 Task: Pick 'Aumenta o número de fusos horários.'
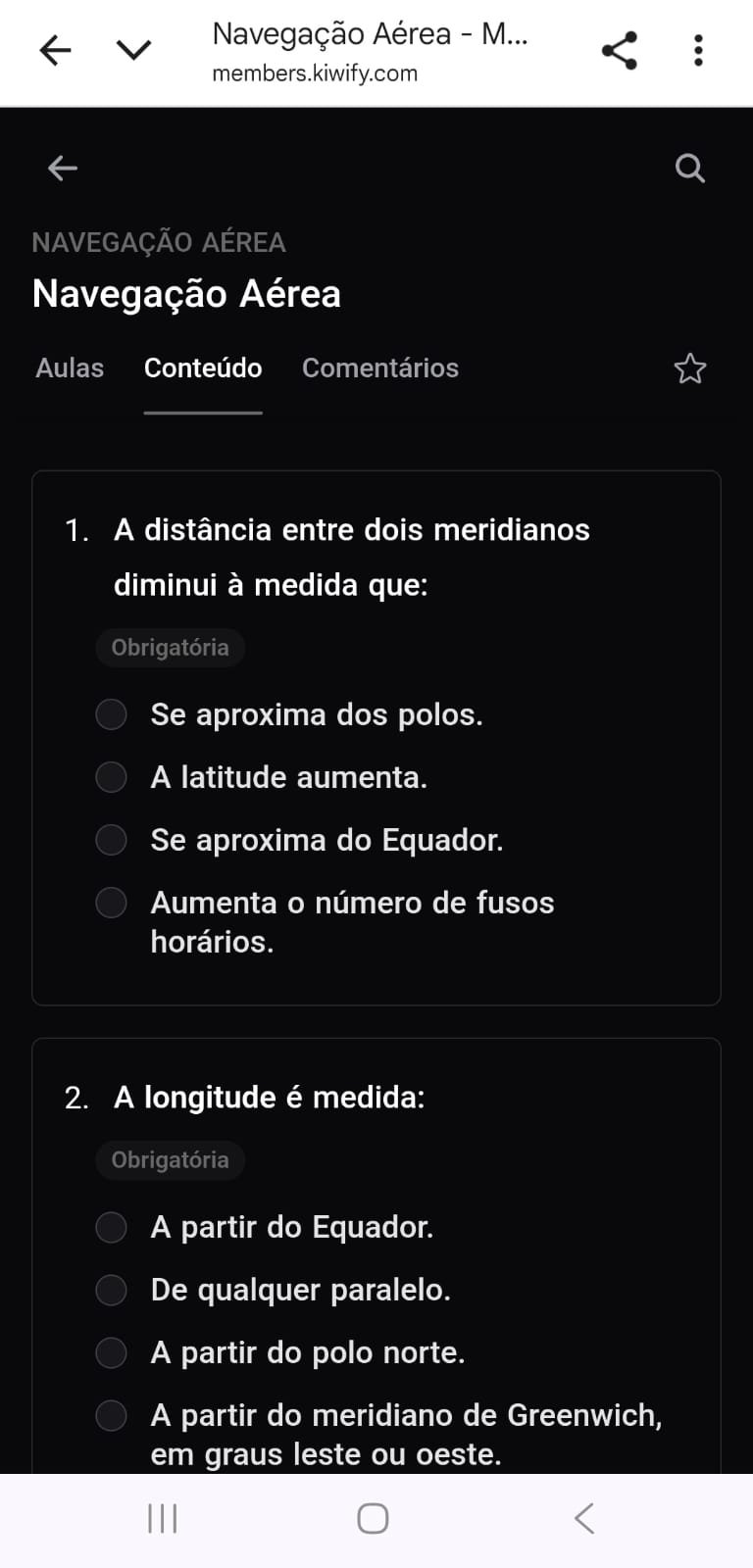click(112, 903)
